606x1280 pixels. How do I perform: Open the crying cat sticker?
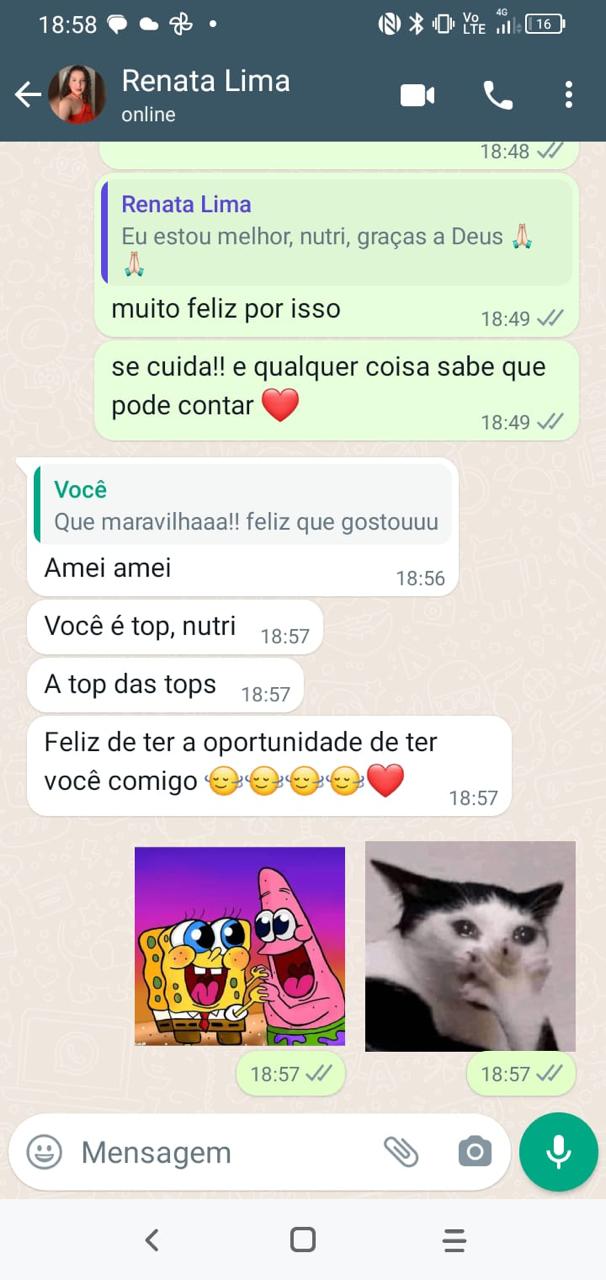470,945
